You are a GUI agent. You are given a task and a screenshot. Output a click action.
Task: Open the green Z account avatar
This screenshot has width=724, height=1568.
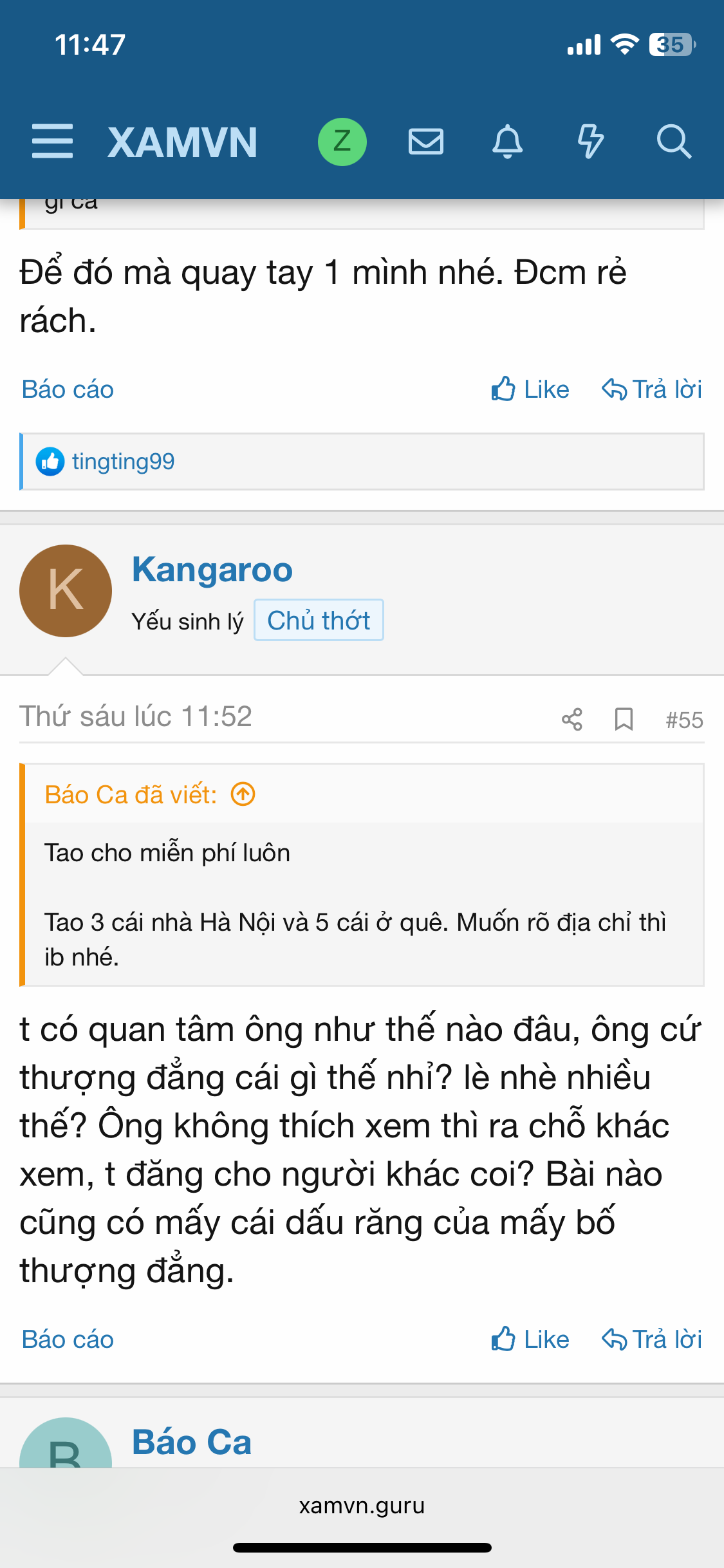(342, 142)
